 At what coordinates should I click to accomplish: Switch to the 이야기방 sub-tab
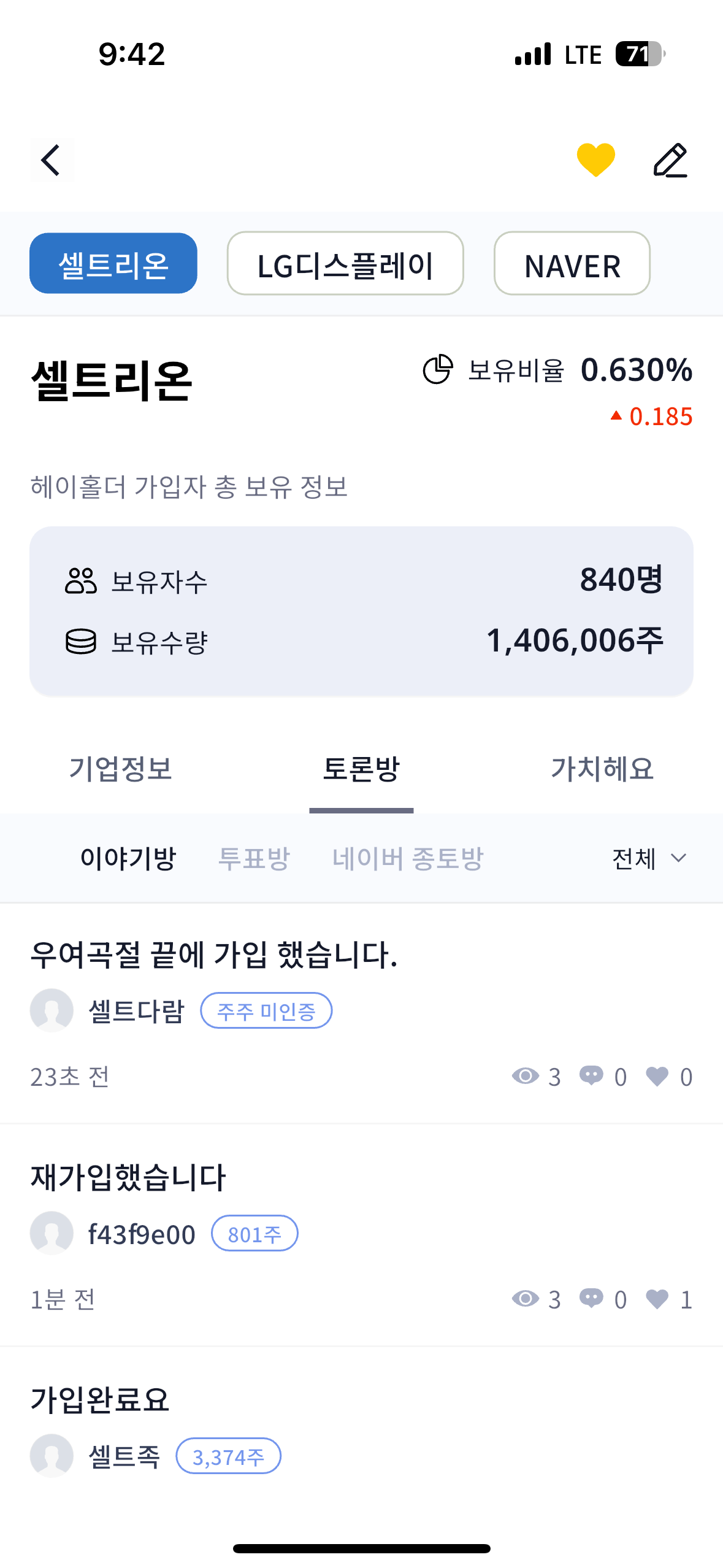pyautogui.click(x=128, y=858)
